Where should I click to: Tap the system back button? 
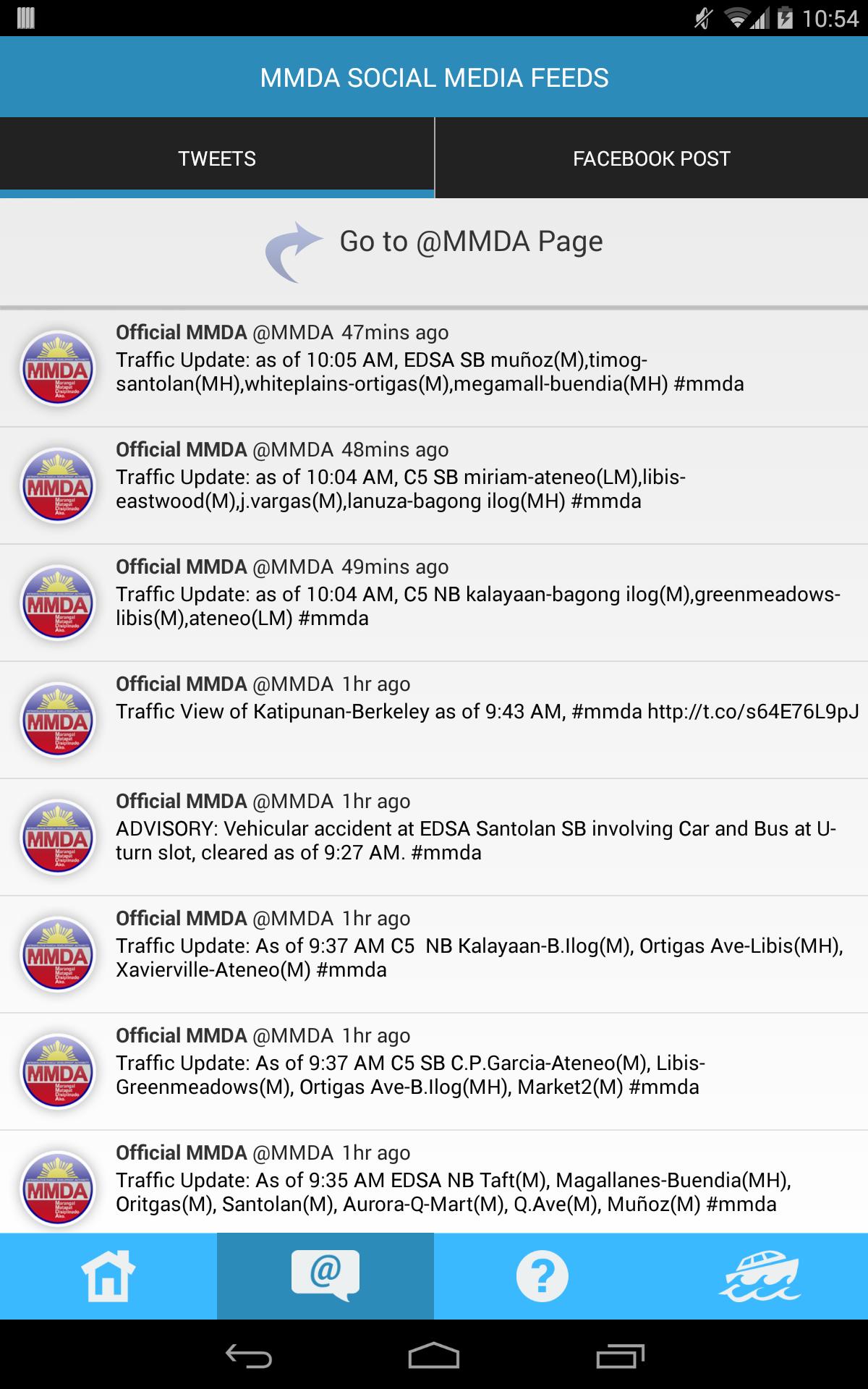tap(248, 1355)
